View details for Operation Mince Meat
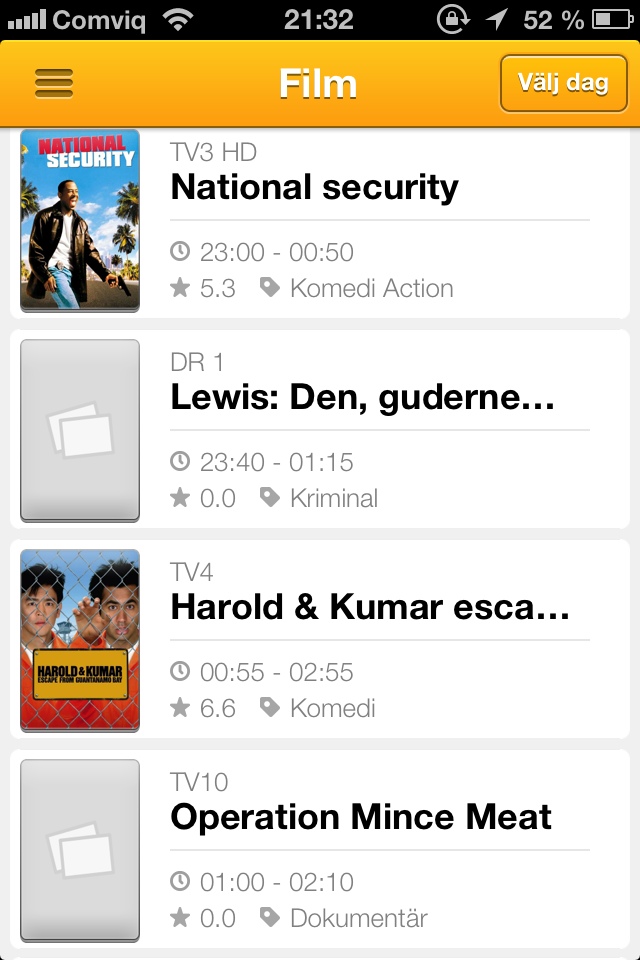The width and height of the screenshot is (640, 960). [x=320, y=850]
